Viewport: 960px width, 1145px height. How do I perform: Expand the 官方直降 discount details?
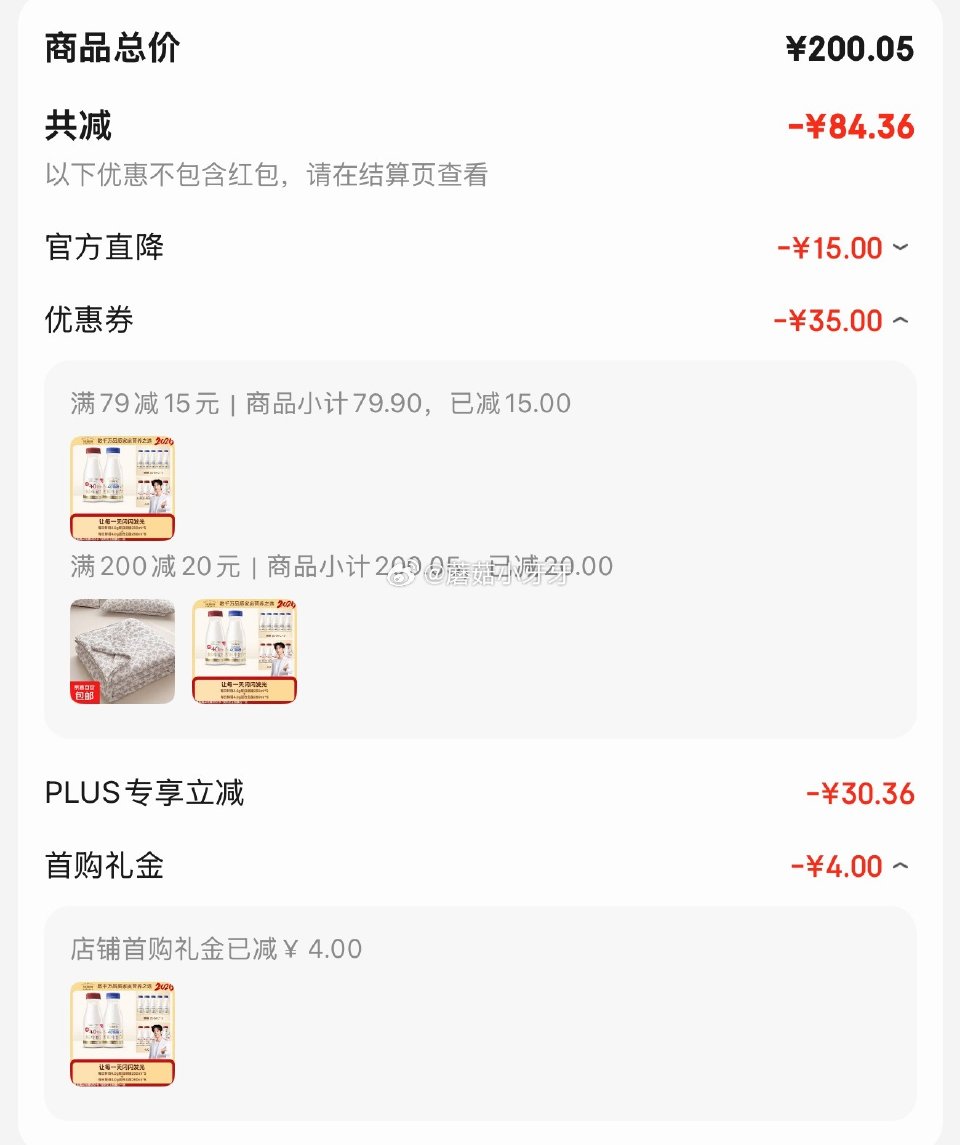[x=897, y=248]
